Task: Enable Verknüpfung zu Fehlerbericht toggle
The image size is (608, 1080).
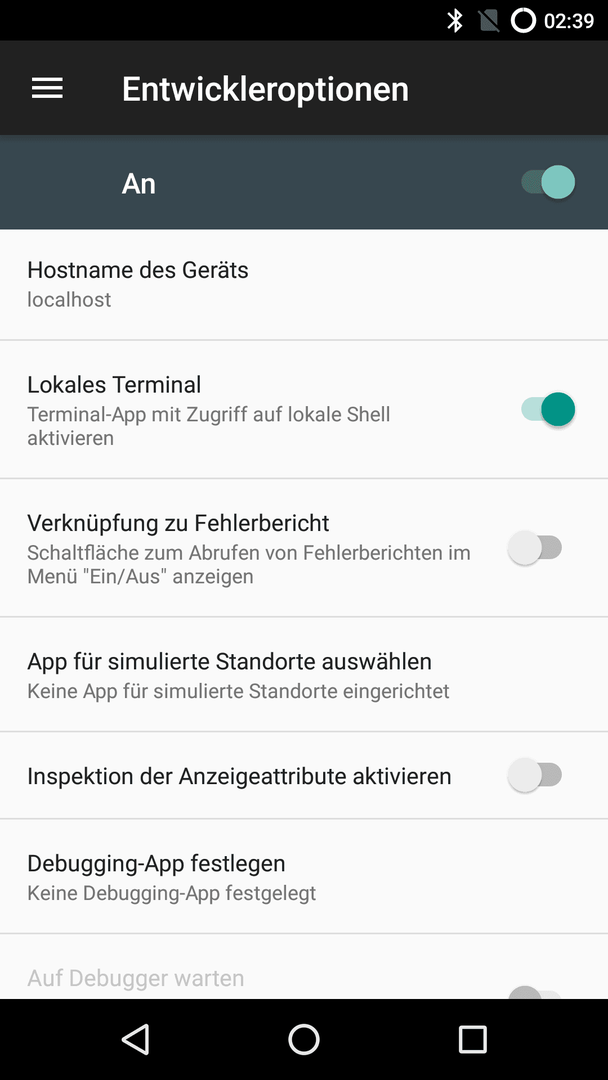Action: coord(535,548)
